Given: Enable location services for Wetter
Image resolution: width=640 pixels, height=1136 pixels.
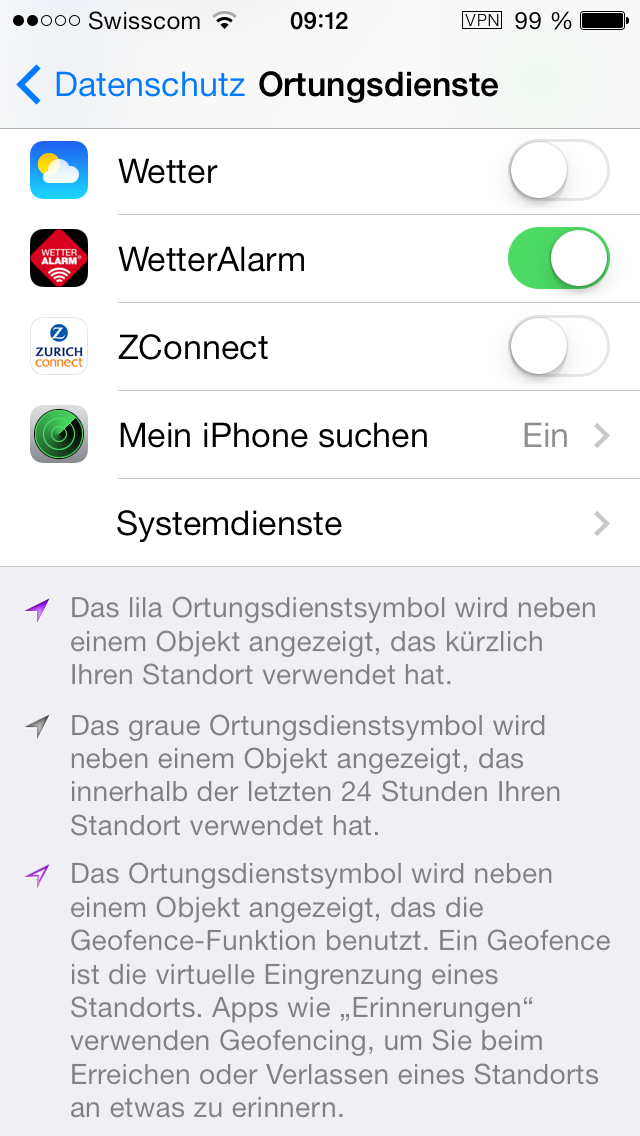Looking at the screenshot, I should click(558, 170).
